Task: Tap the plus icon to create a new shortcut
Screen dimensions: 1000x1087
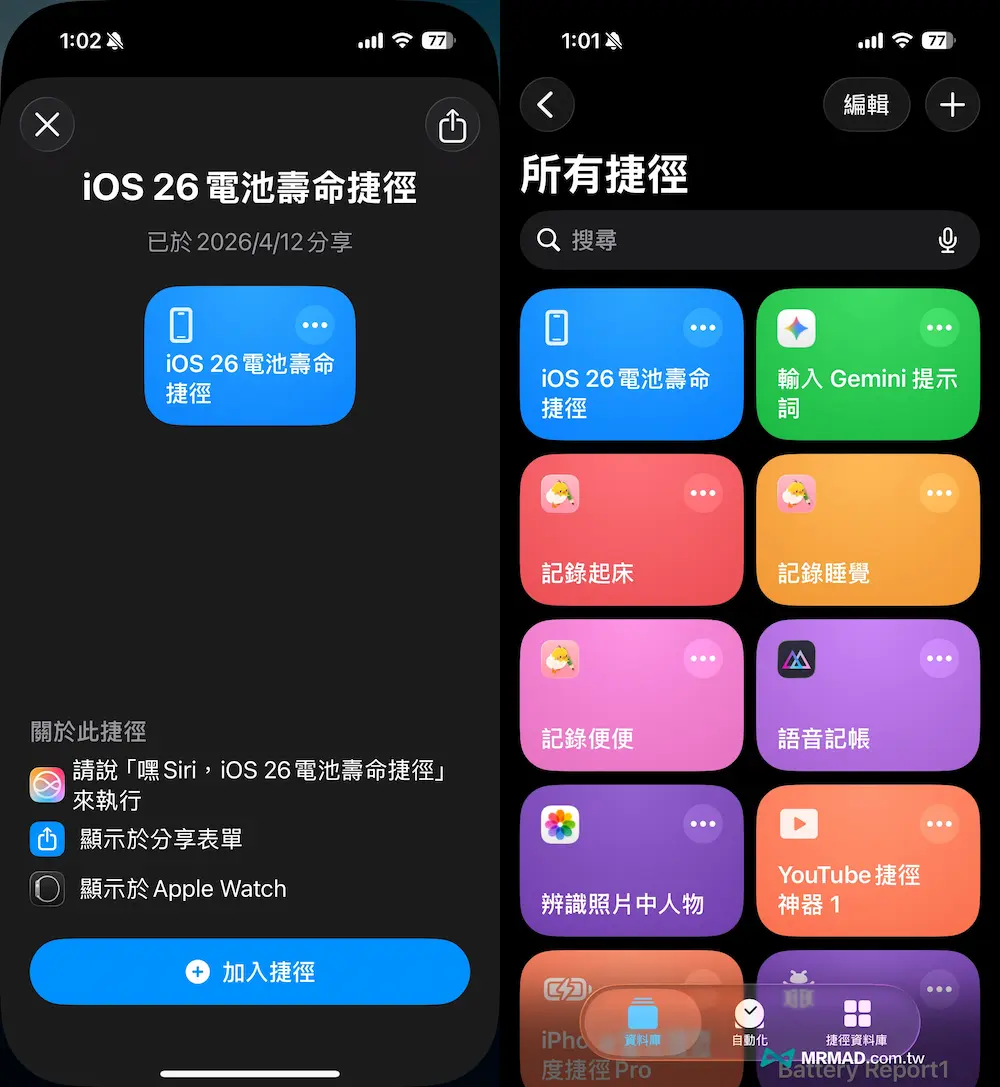Action: (951, 104)
